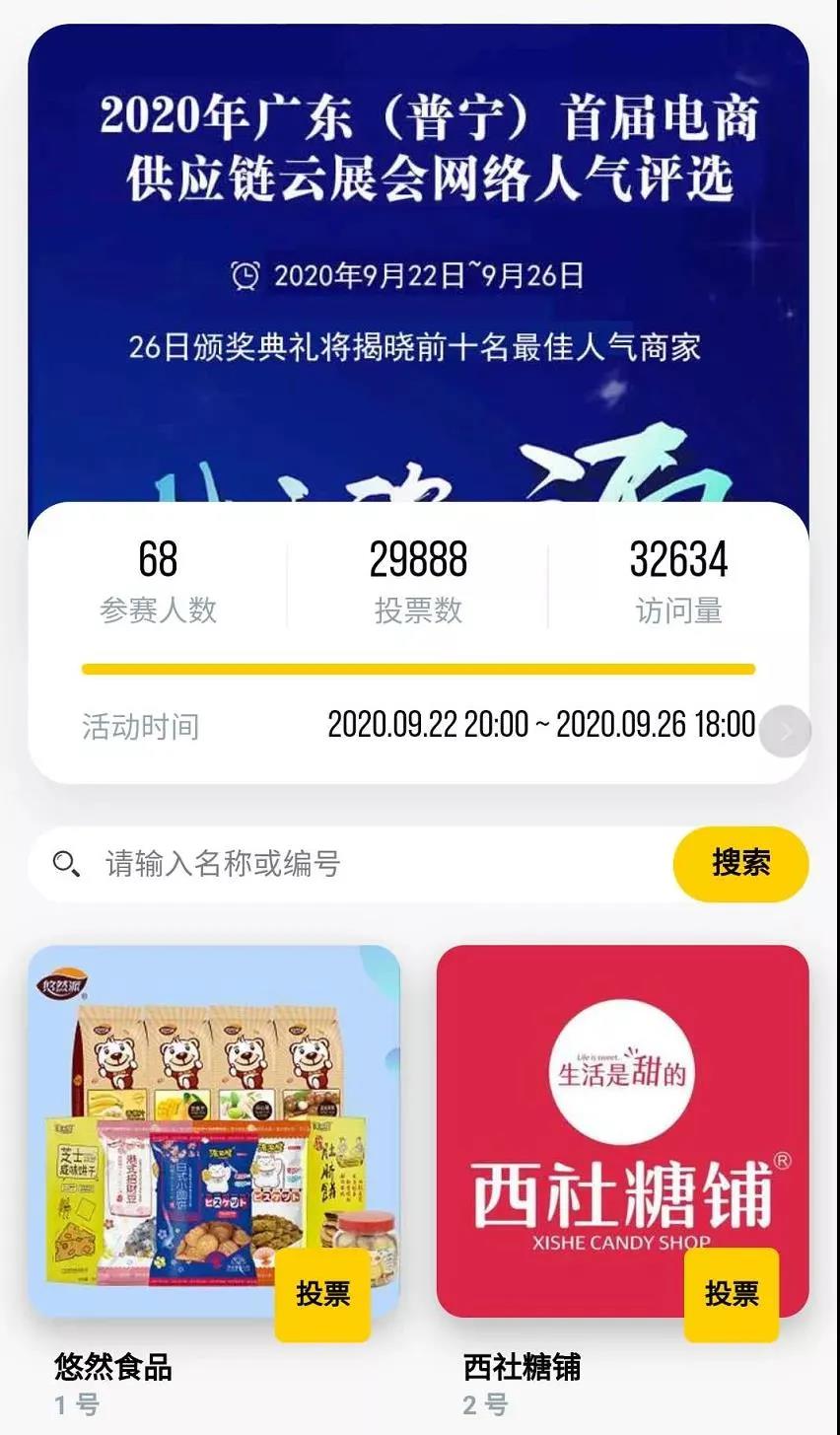This screenshot has width=840, height=1435.
Task: Click the magnifier icon in search bar
Action: pos(65,864)
